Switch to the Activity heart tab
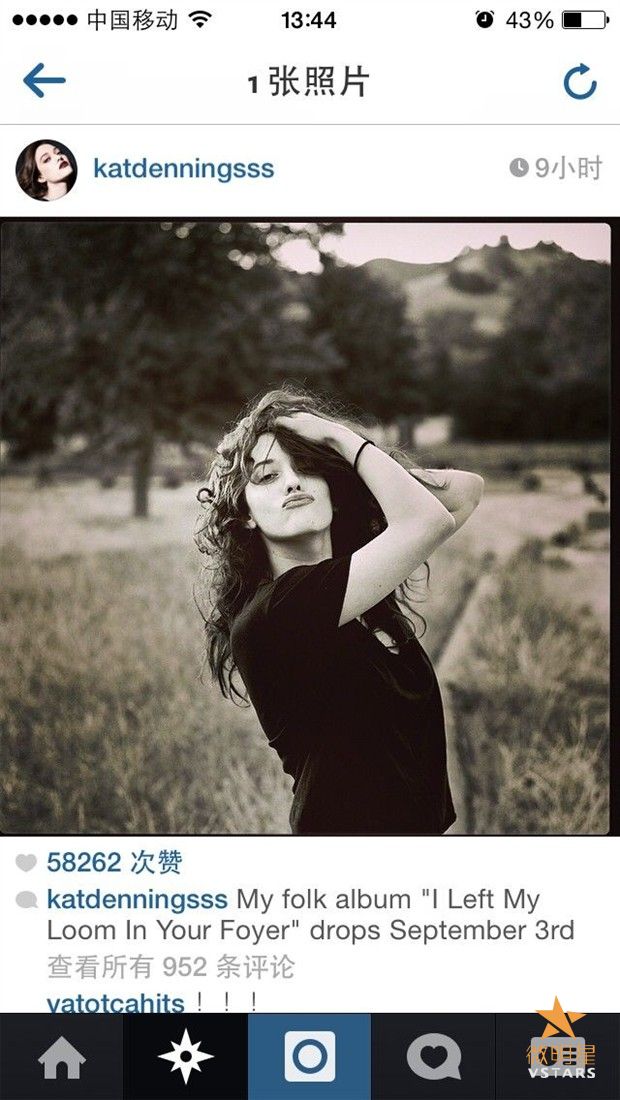The image size is (620, 1100). pos(433,1057)
